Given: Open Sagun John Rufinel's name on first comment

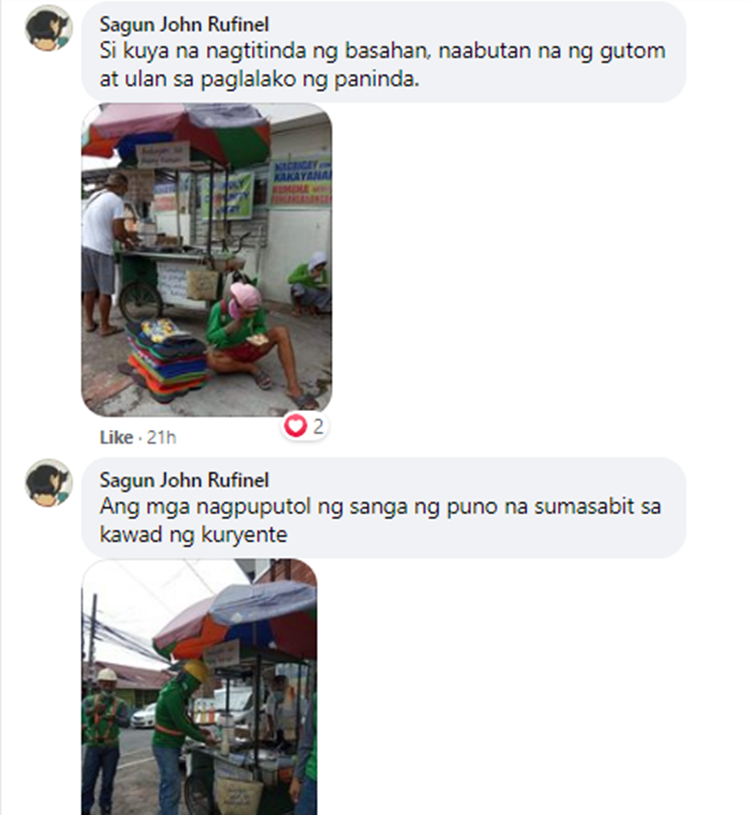Looking at the screenshot, I should (184, 23).
